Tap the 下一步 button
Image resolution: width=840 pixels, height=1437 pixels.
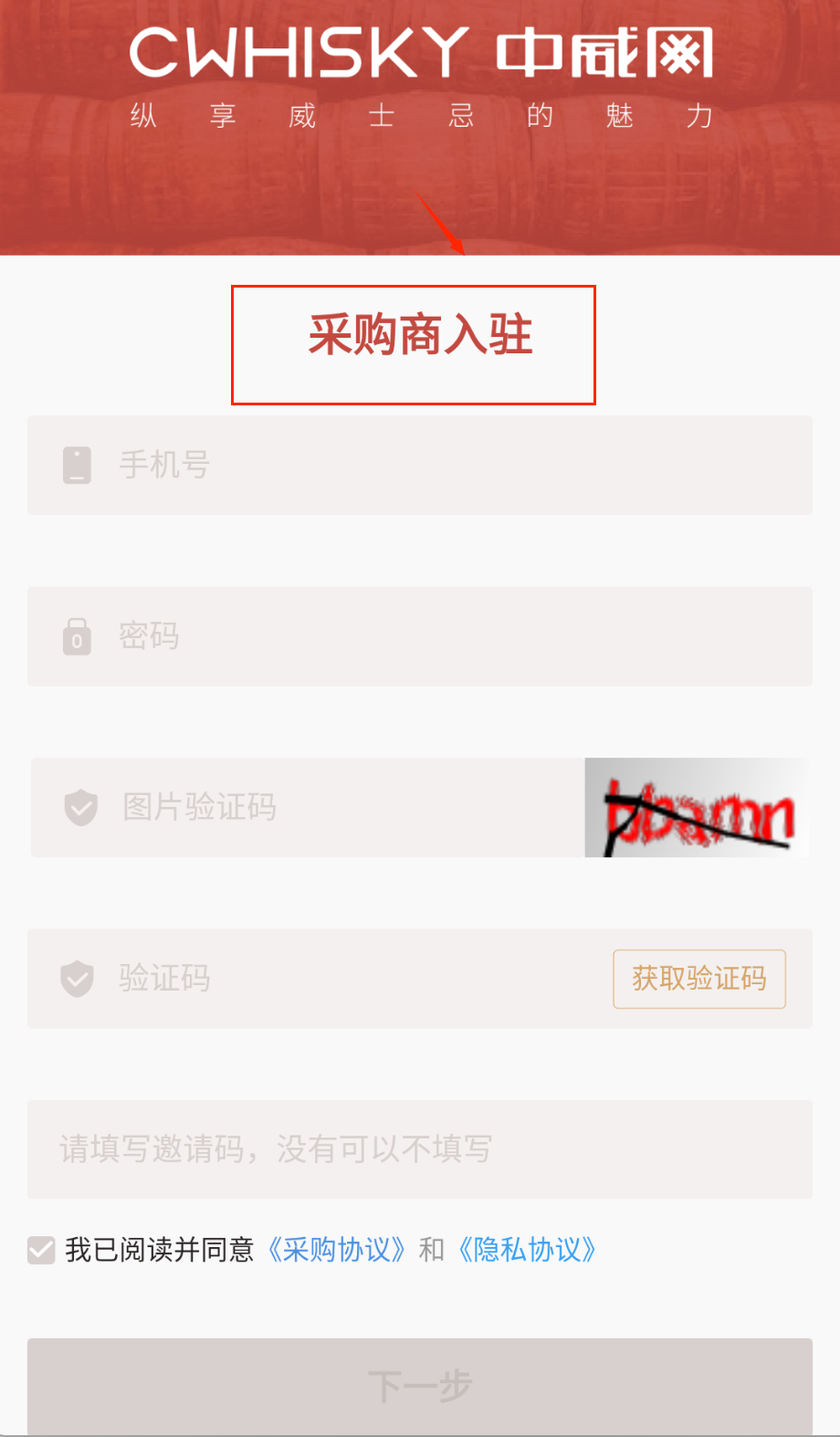click(420, 1386)
